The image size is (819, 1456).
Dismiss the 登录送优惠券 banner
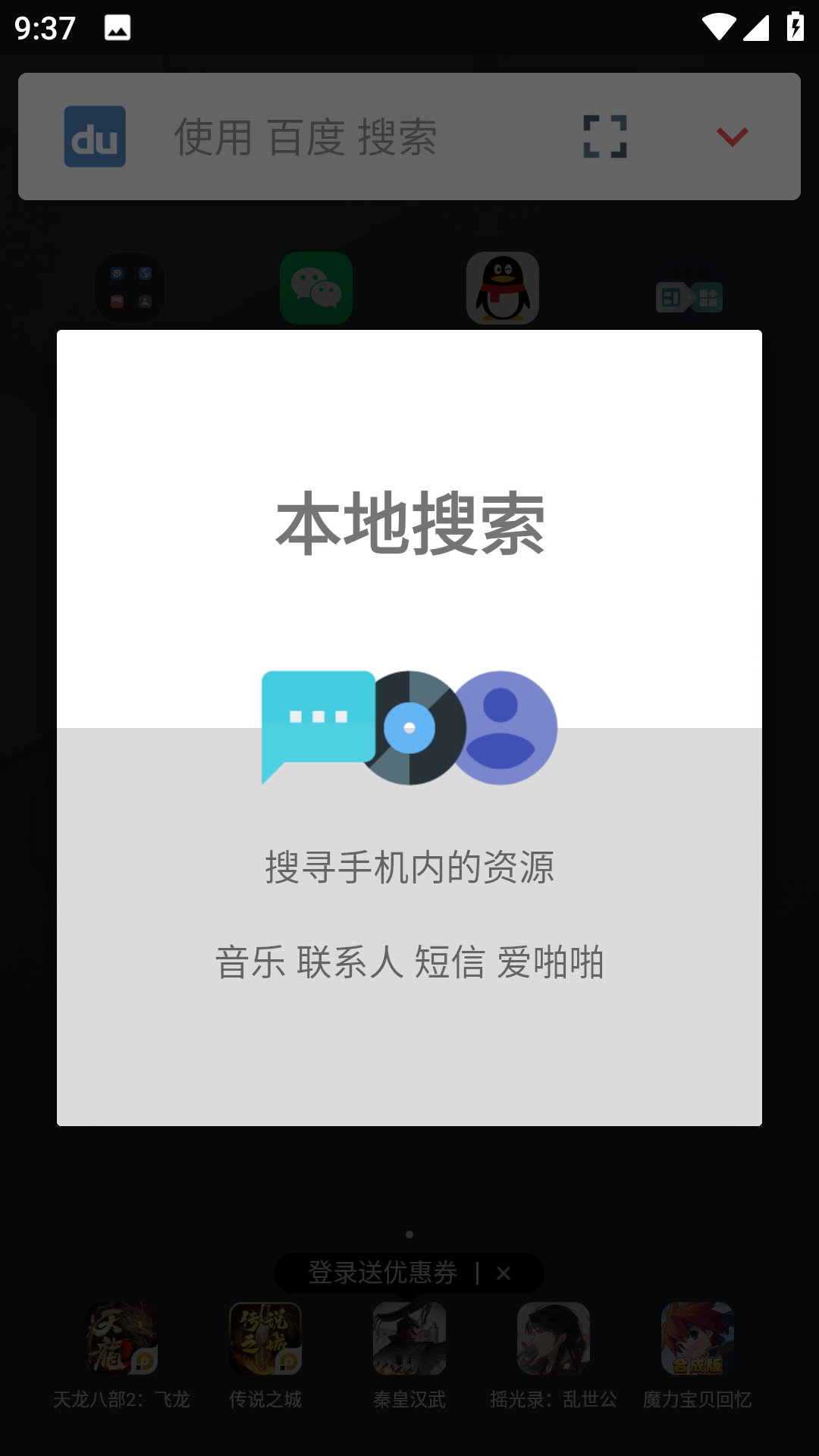click(x=504, y=1273)
